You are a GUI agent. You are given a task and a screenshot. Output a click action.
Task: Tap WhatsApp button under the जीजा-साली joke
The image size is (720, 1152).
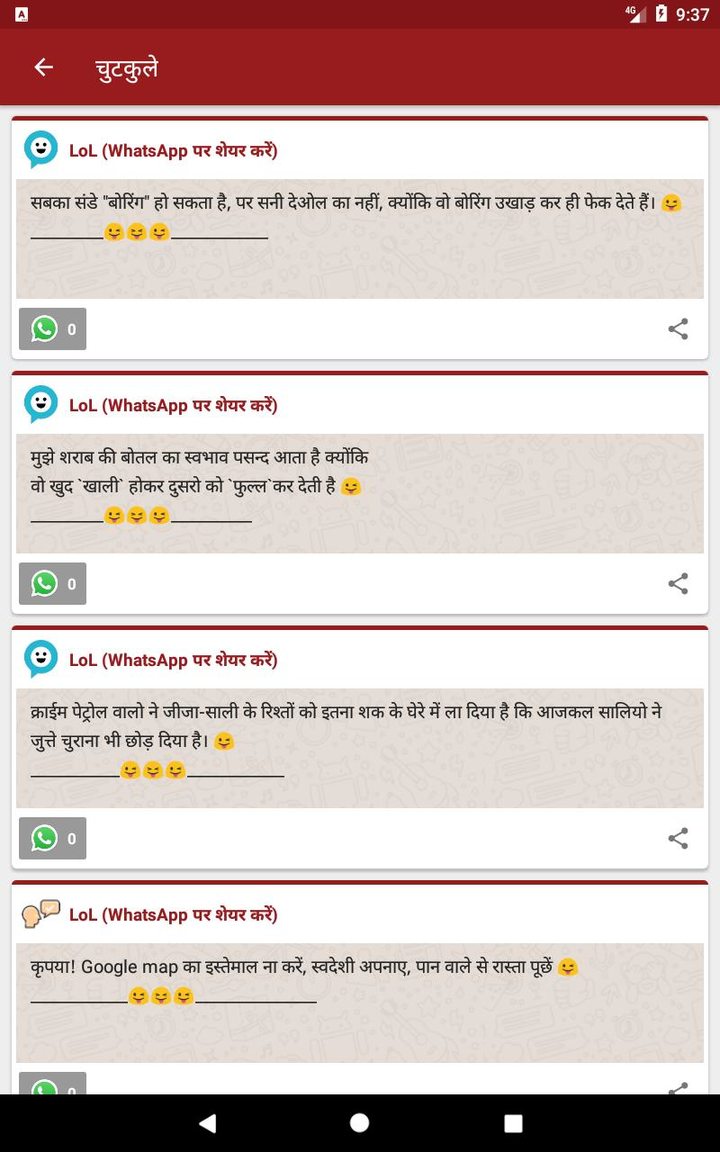52,838
